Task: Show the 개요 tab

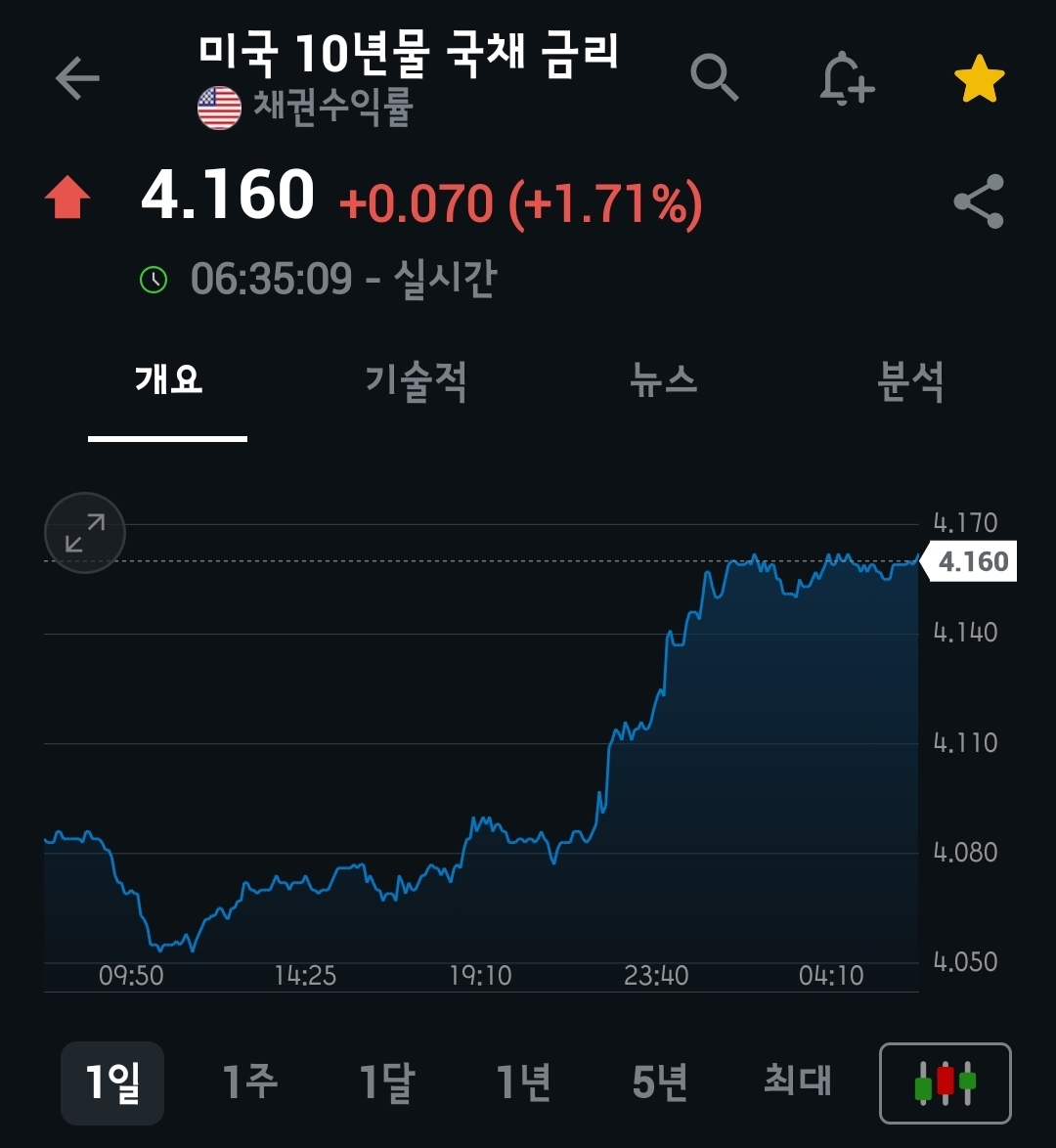Action: (x=168, y=379)
